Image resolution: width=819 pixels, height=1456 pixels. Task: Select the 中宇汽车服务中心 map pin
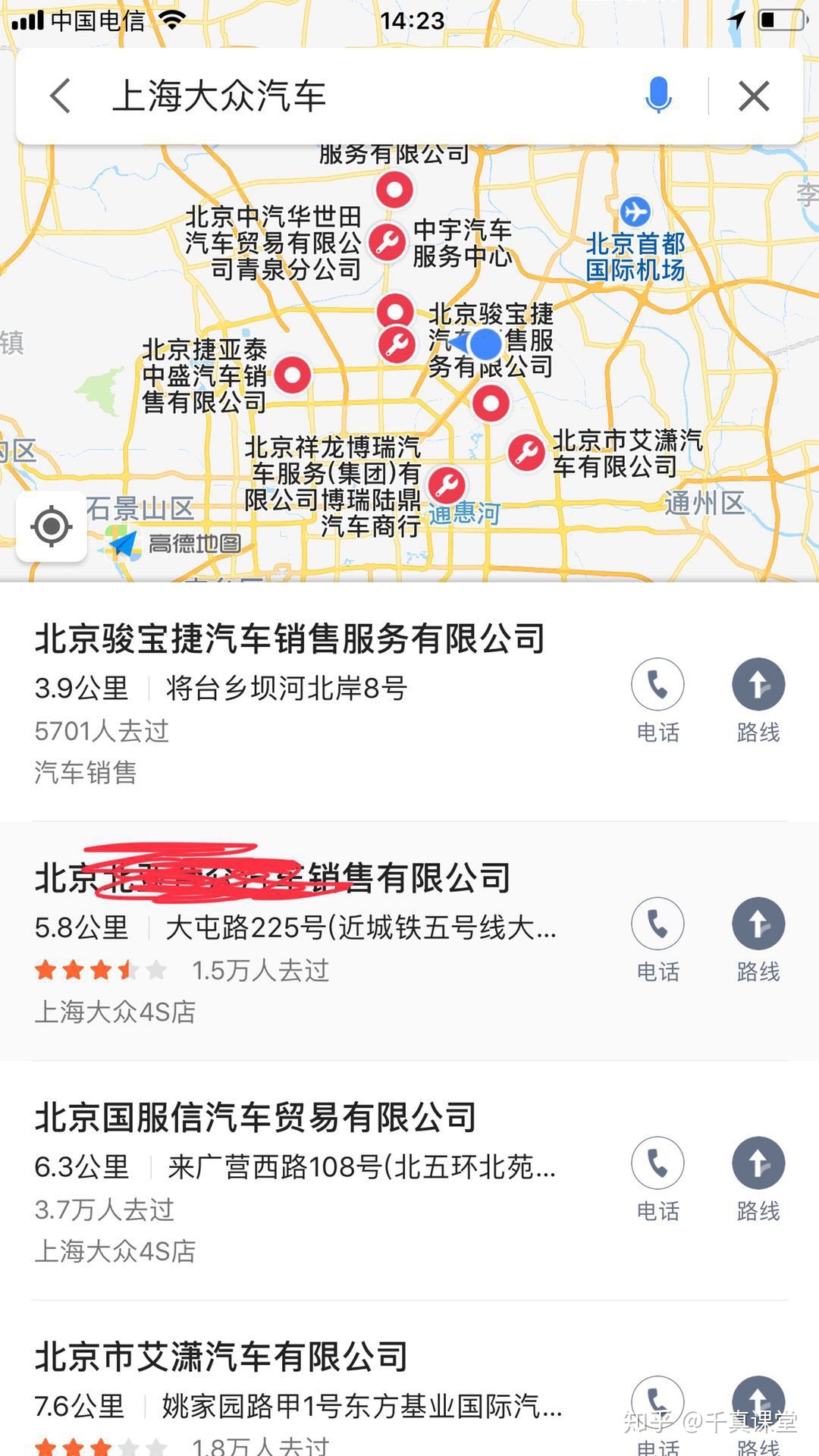click(388, 242)
